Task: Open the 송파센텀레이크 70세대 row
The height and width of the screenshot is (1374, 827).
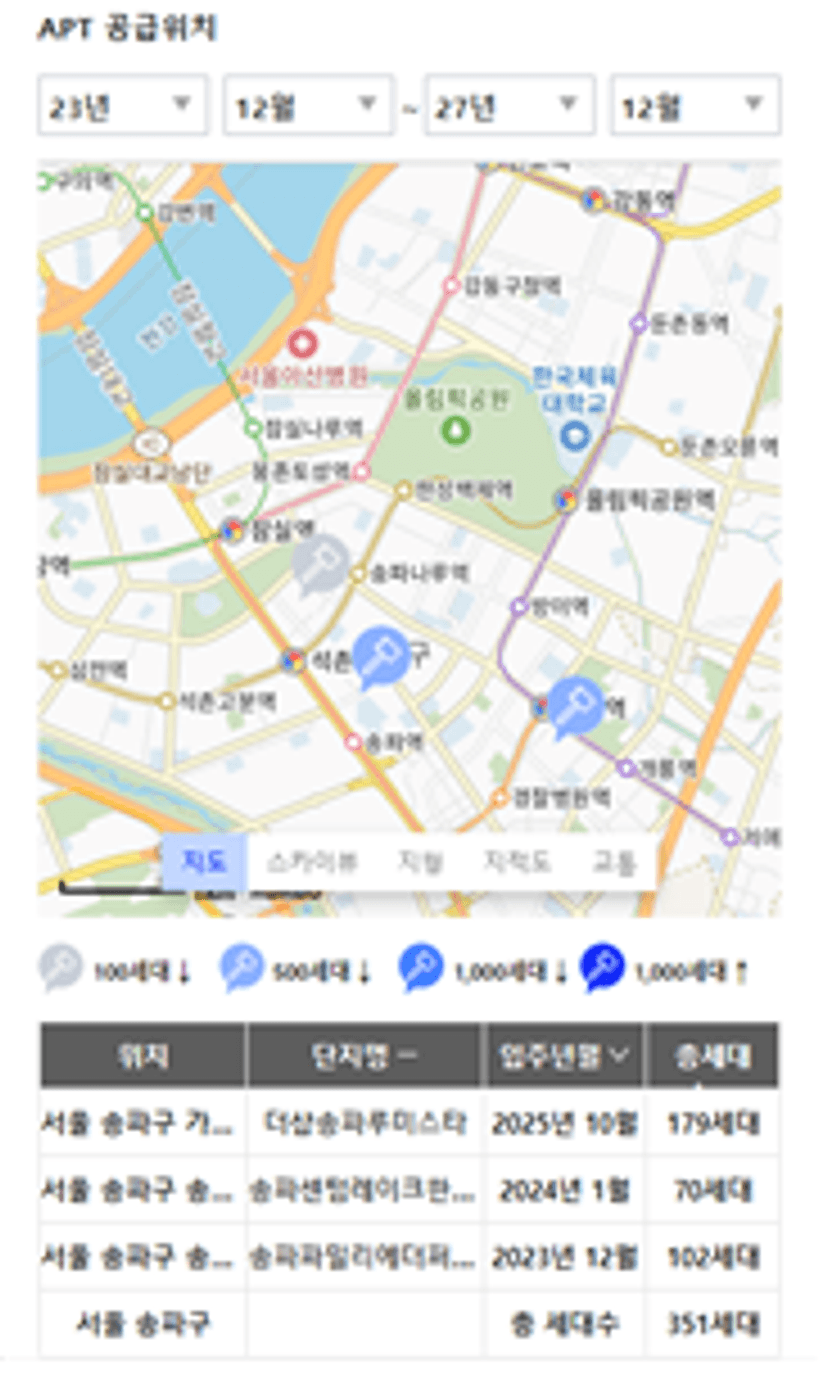Action: 410,1190
